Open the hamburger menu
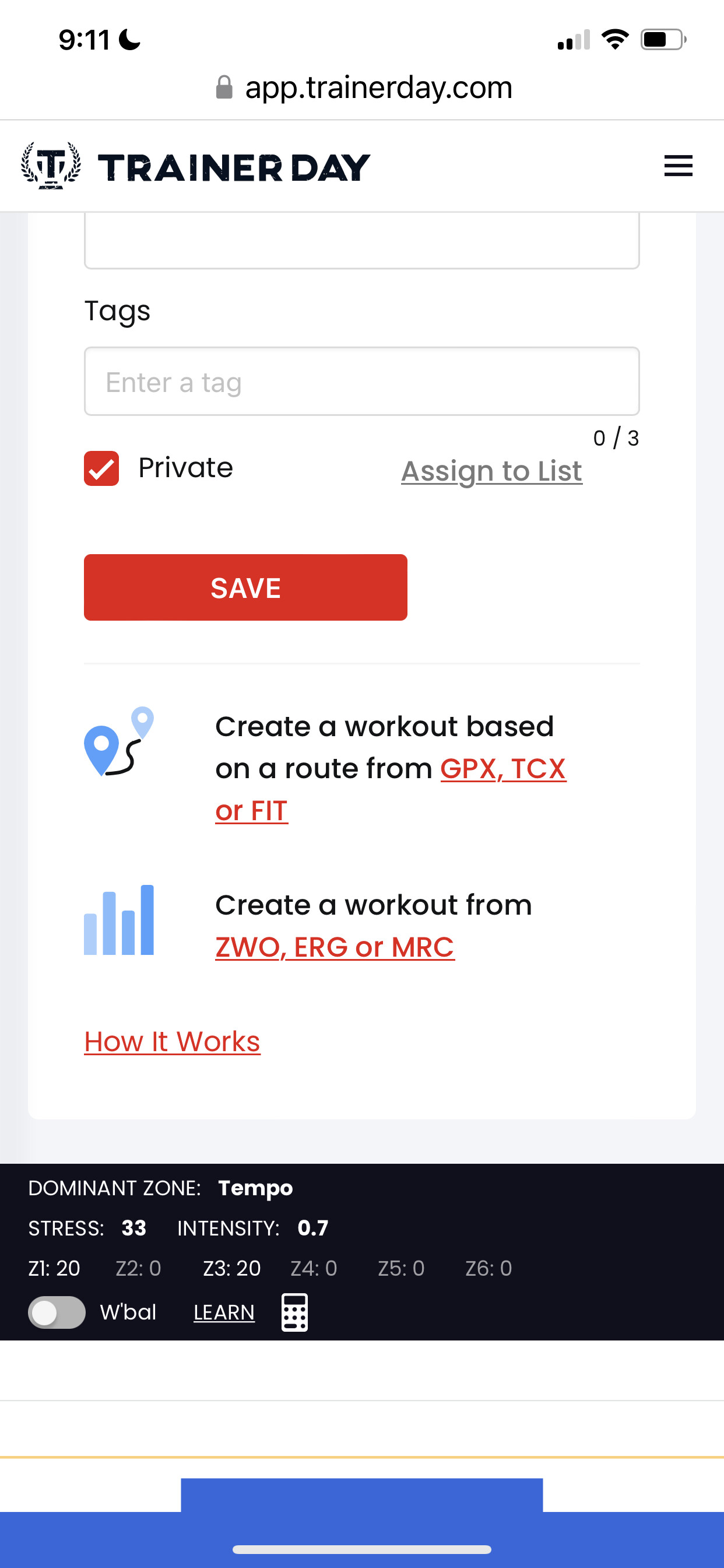The width and height of the screenshot is (724, 1568). [678, 166]
